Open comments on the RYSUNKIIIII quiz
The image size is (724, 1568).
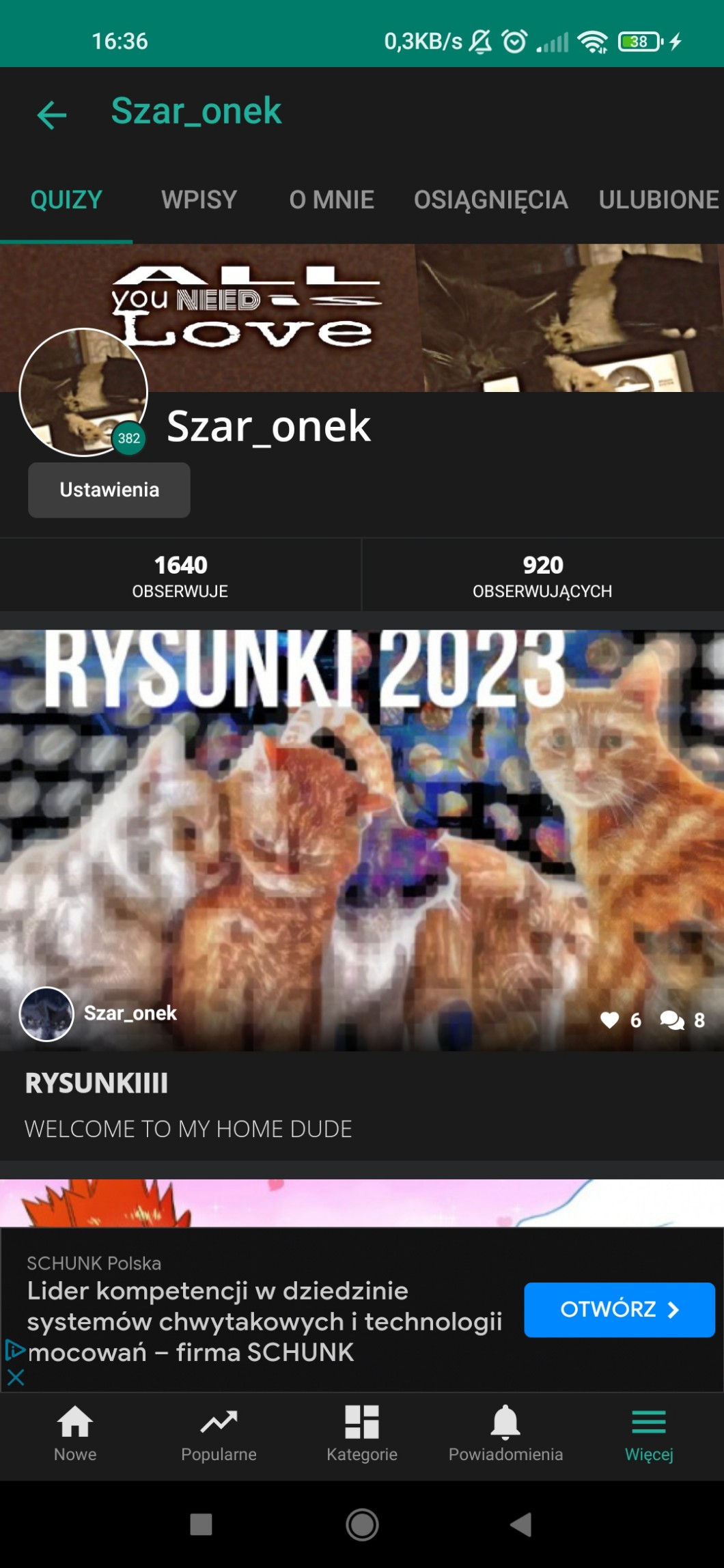tap(672, 1020)
